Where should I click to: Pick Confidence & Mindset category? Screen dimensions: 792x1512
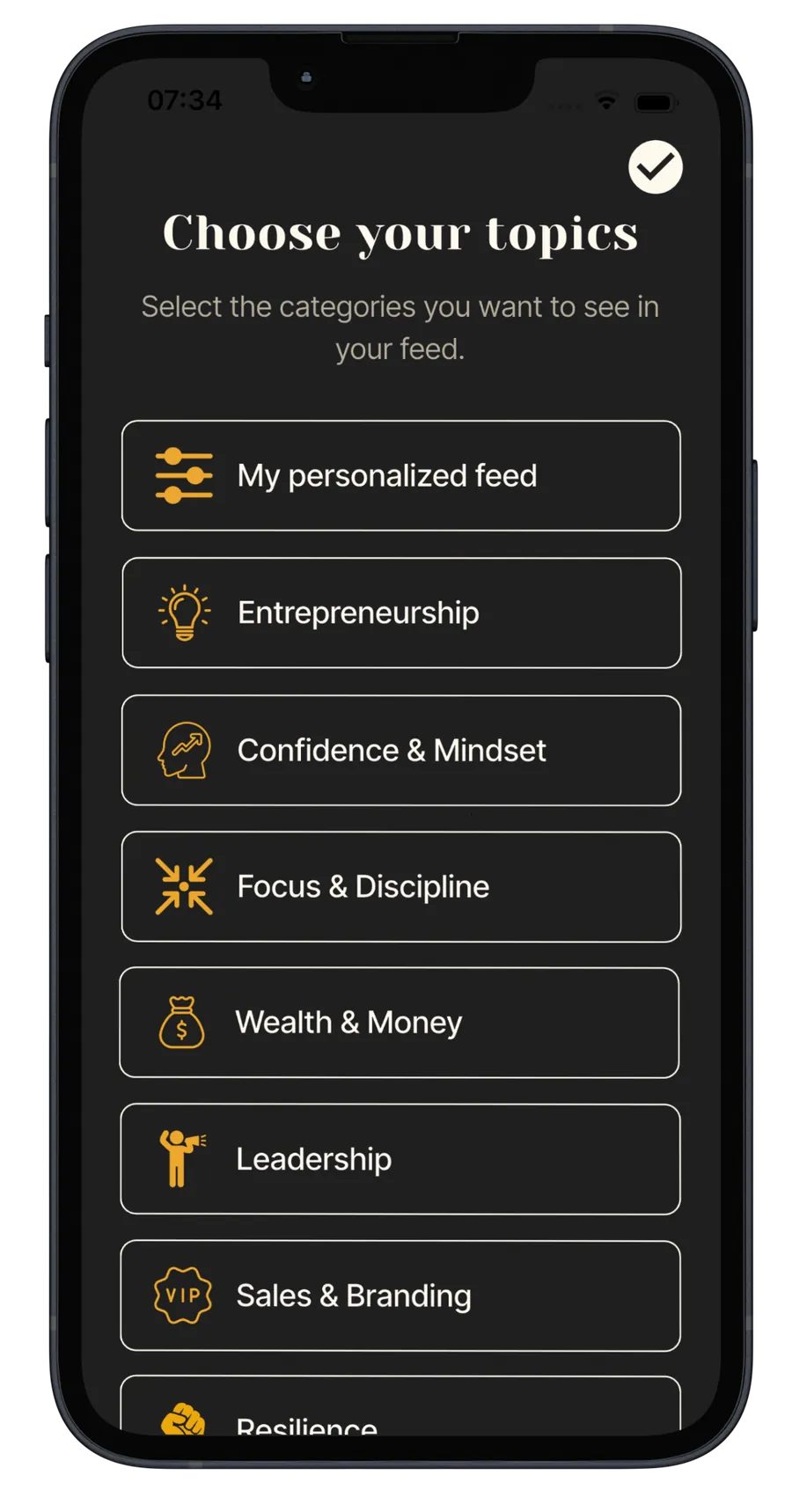click(401, 750)
